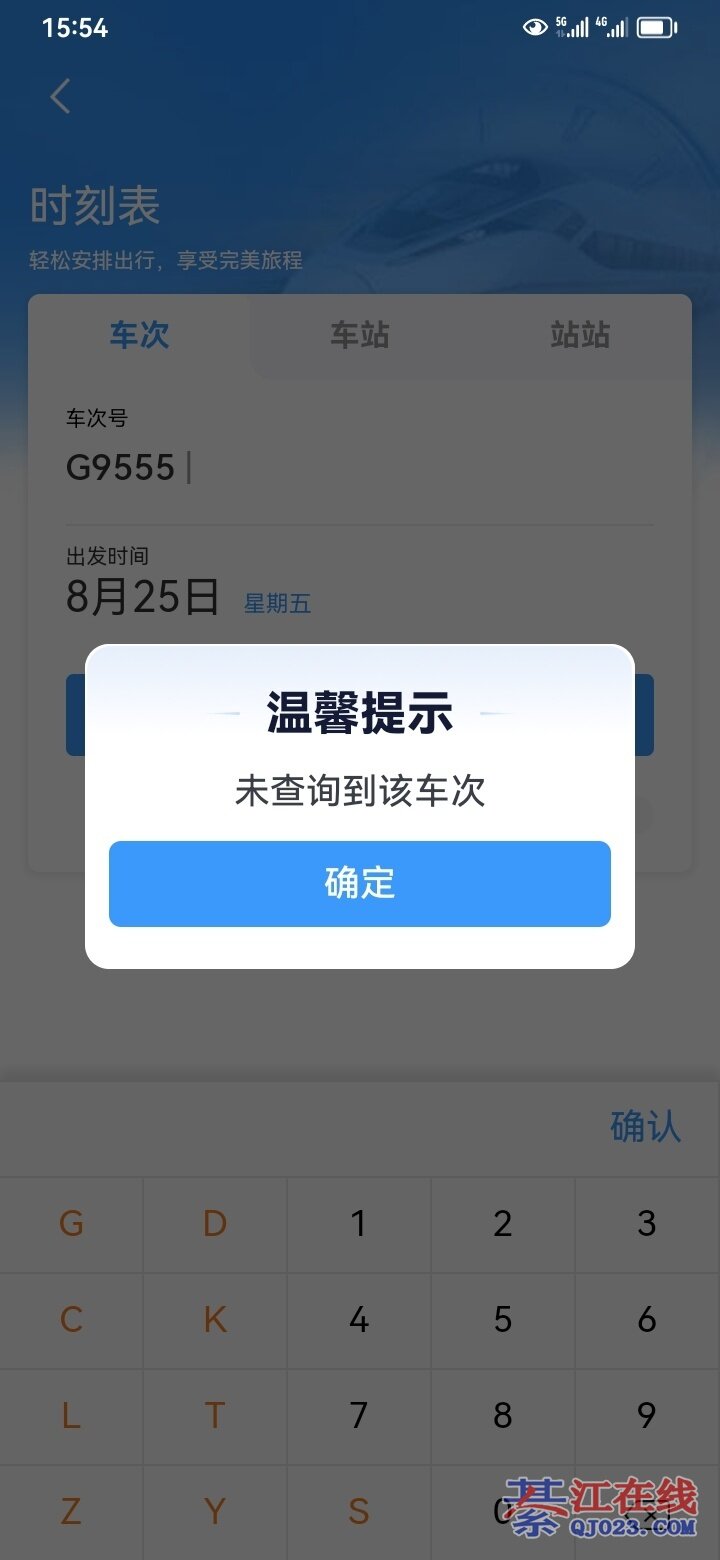Screen dimensions: 720x1560
Task: Type the letter Z key
Action: [x=71, y=1511]
